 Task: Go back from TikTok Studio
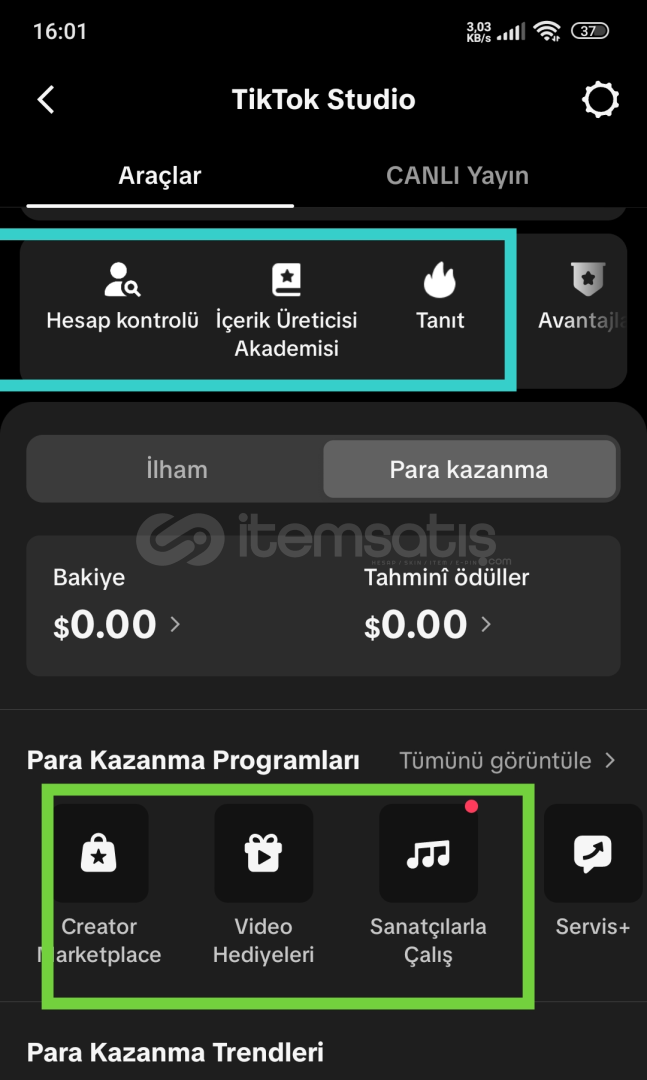point(45,99)
